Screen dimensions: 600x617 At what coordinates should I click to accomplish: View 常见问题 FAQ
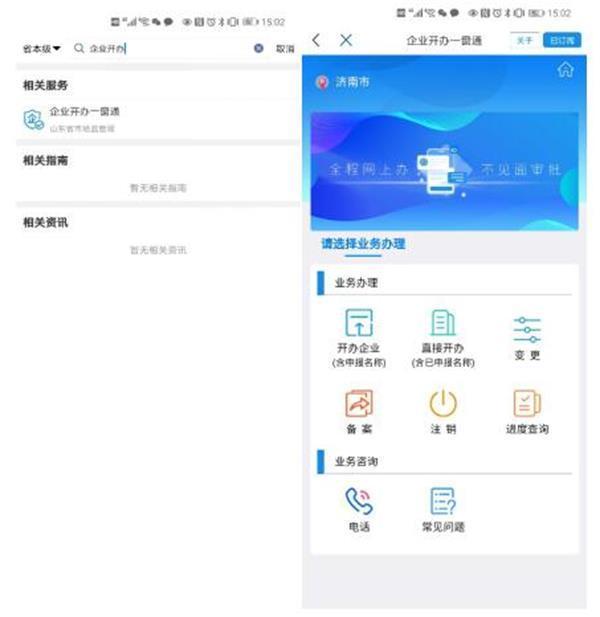tap(443, 508)
